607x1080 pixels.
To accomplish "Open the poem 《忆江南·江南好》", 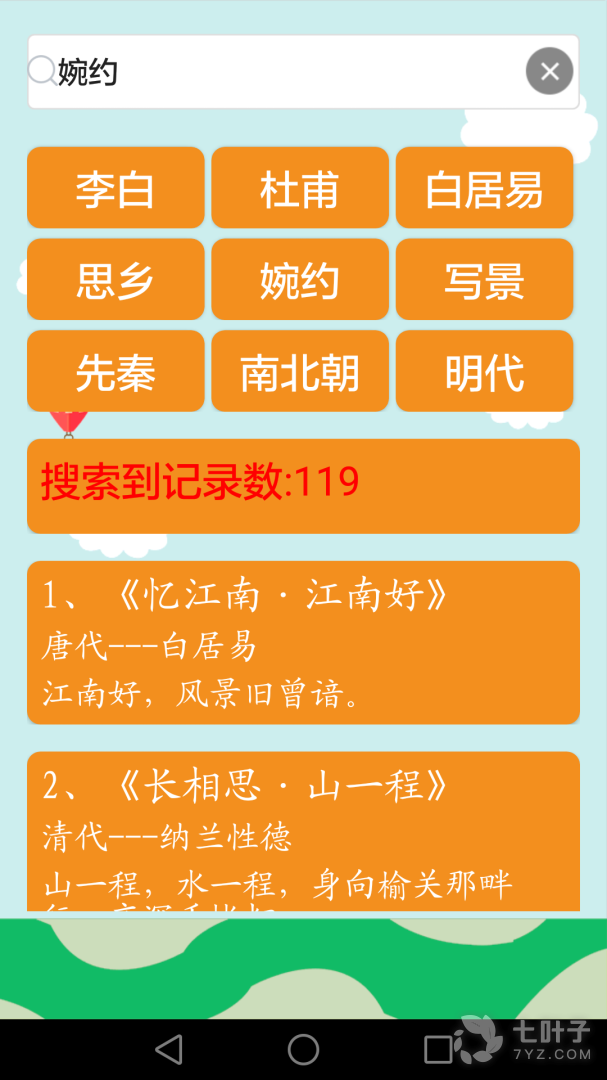I will pos(303,643).
